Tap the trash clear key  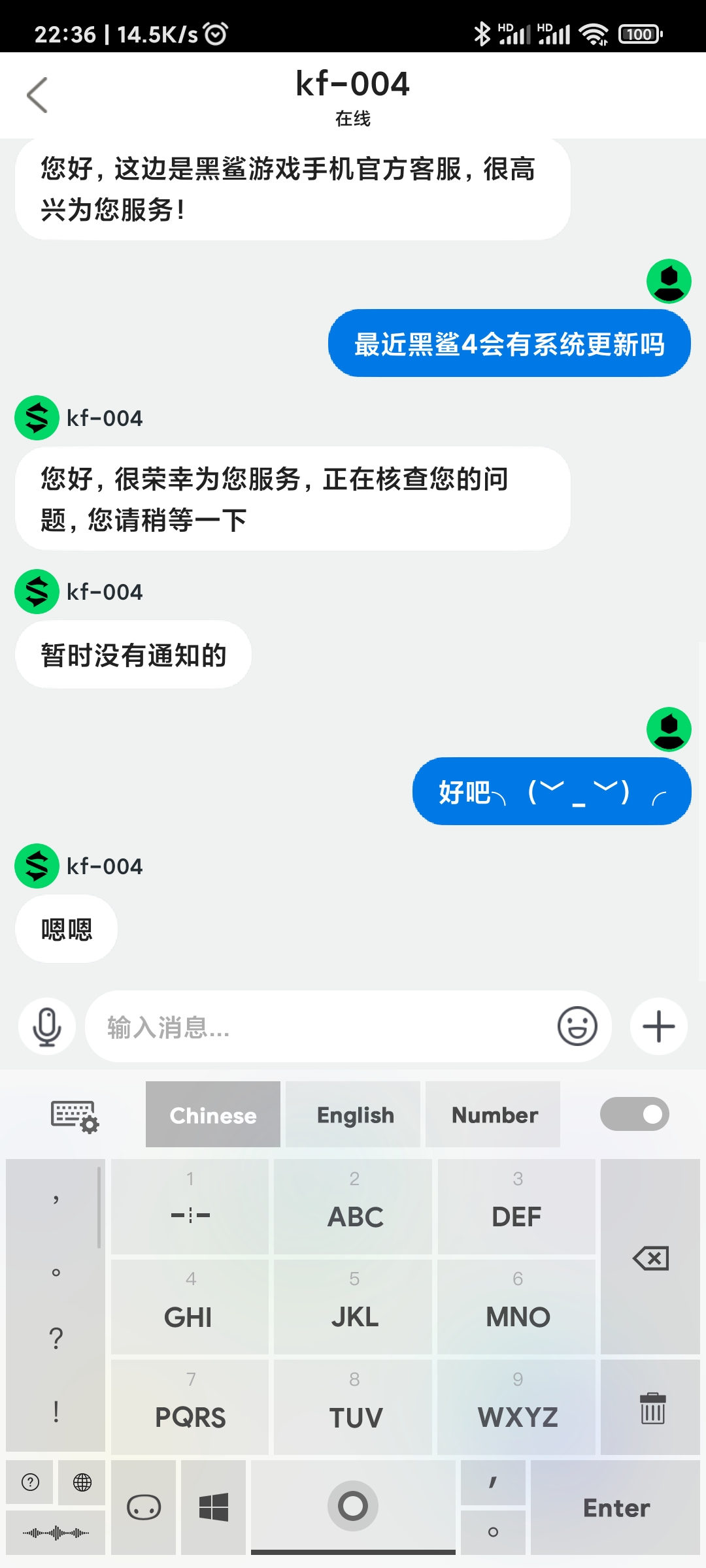pyautogui.click(x=652, y=1407)
